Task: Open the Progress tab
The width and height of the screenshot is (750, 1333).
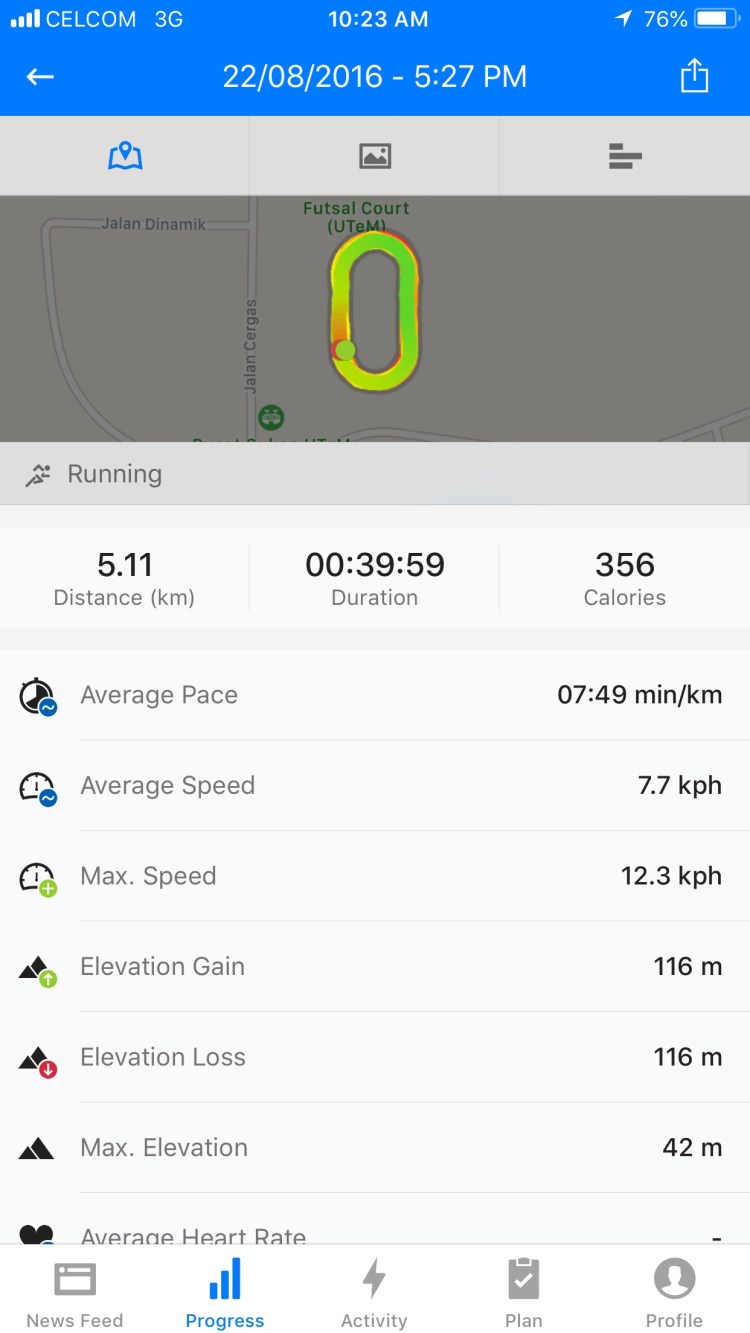Action: pyautogui.click(x=225, y=1293)
